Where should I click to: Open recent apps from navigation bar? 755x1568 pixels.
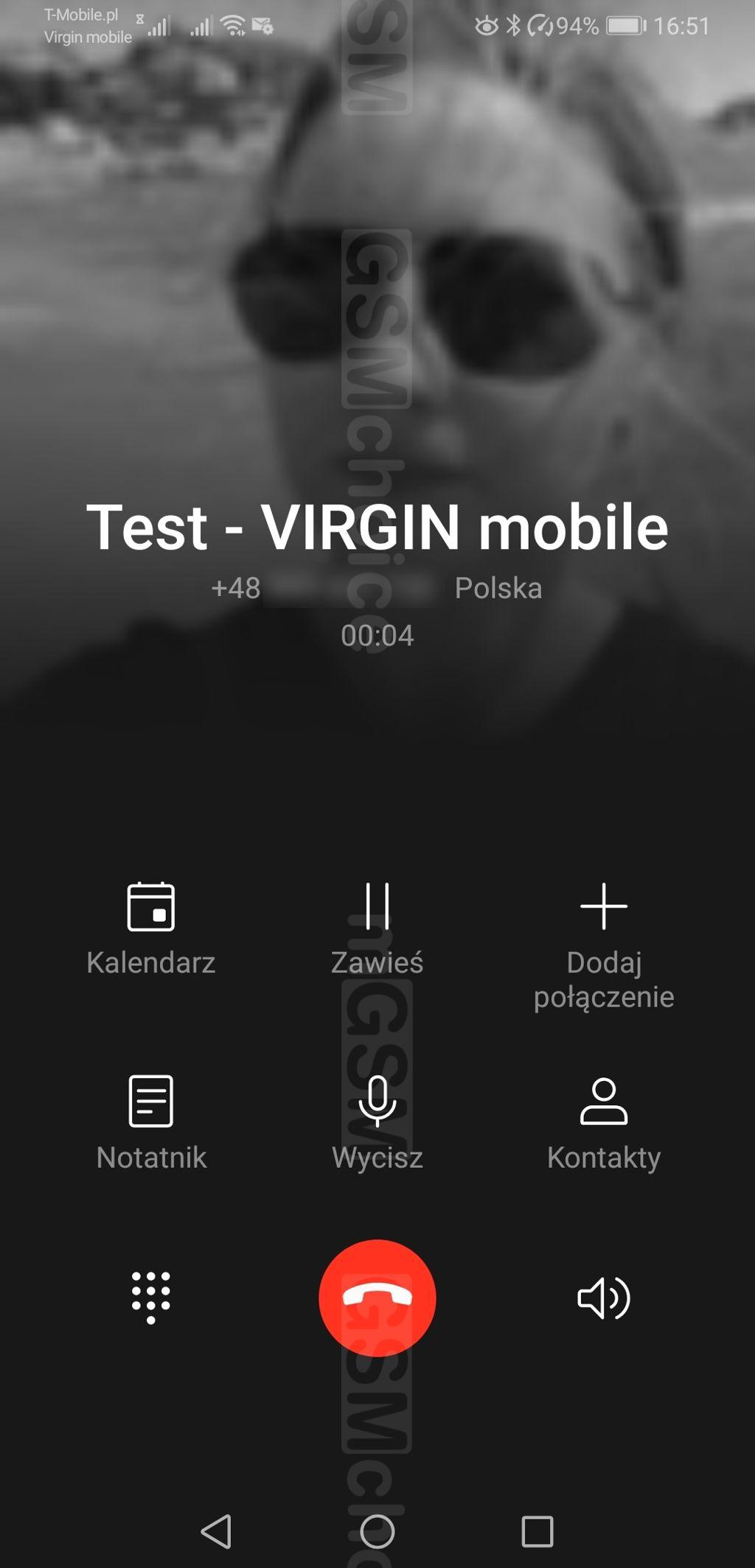coord(537,1531)
